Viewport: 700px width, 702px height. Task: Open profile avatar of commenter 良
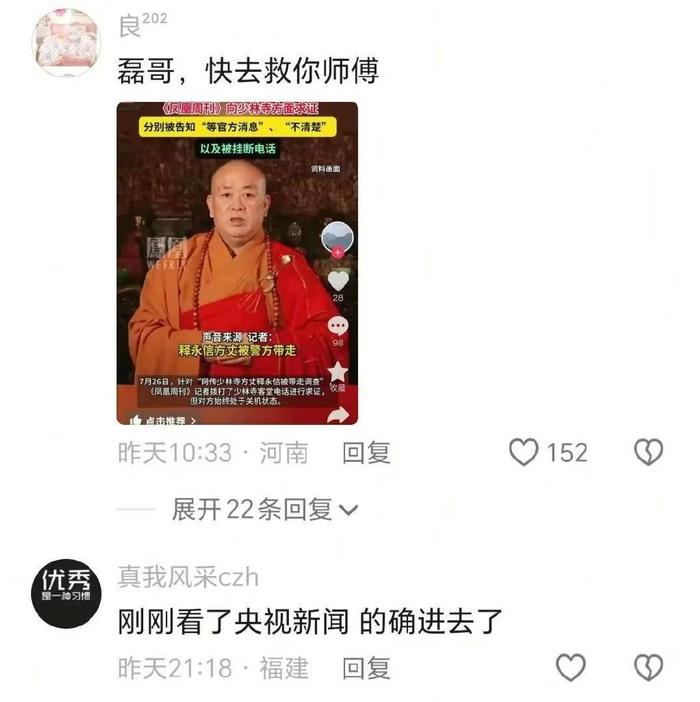(x=66, y=42)
